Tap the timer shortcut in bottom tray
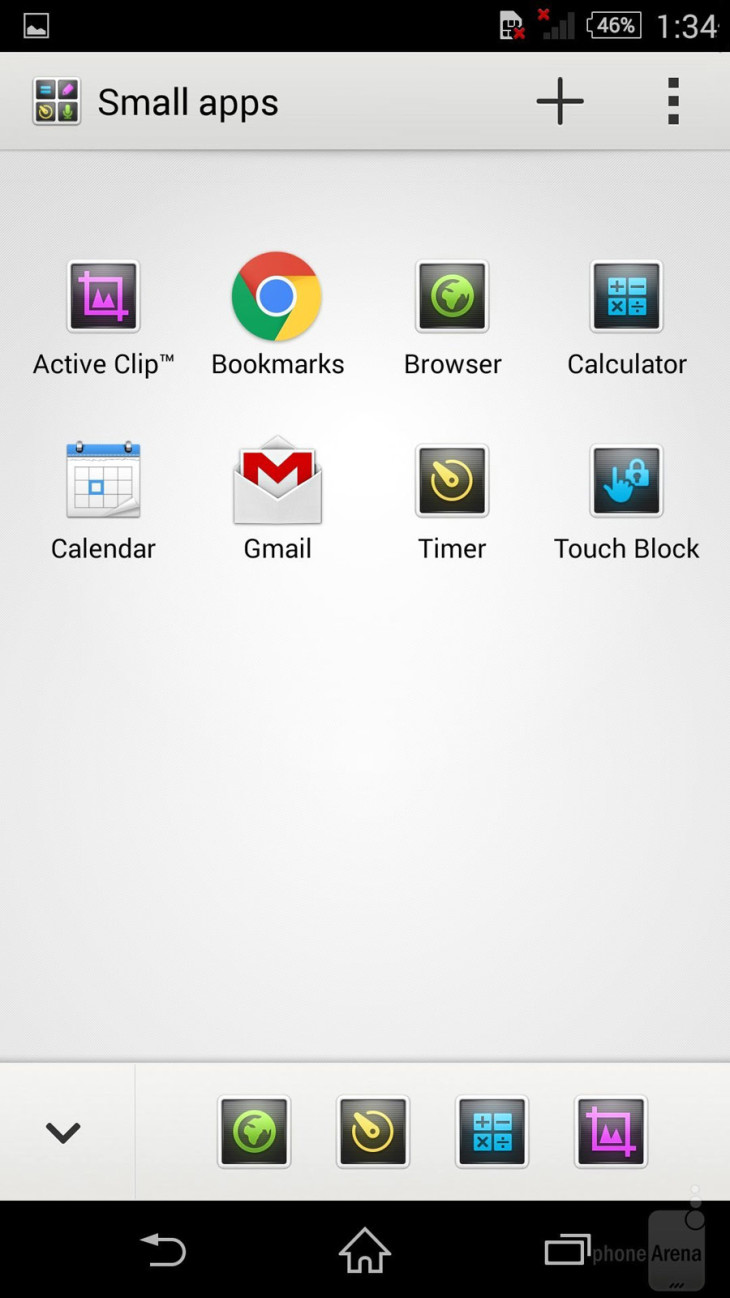Viewport: 730px width, 1298px height. coord(373,1132)
